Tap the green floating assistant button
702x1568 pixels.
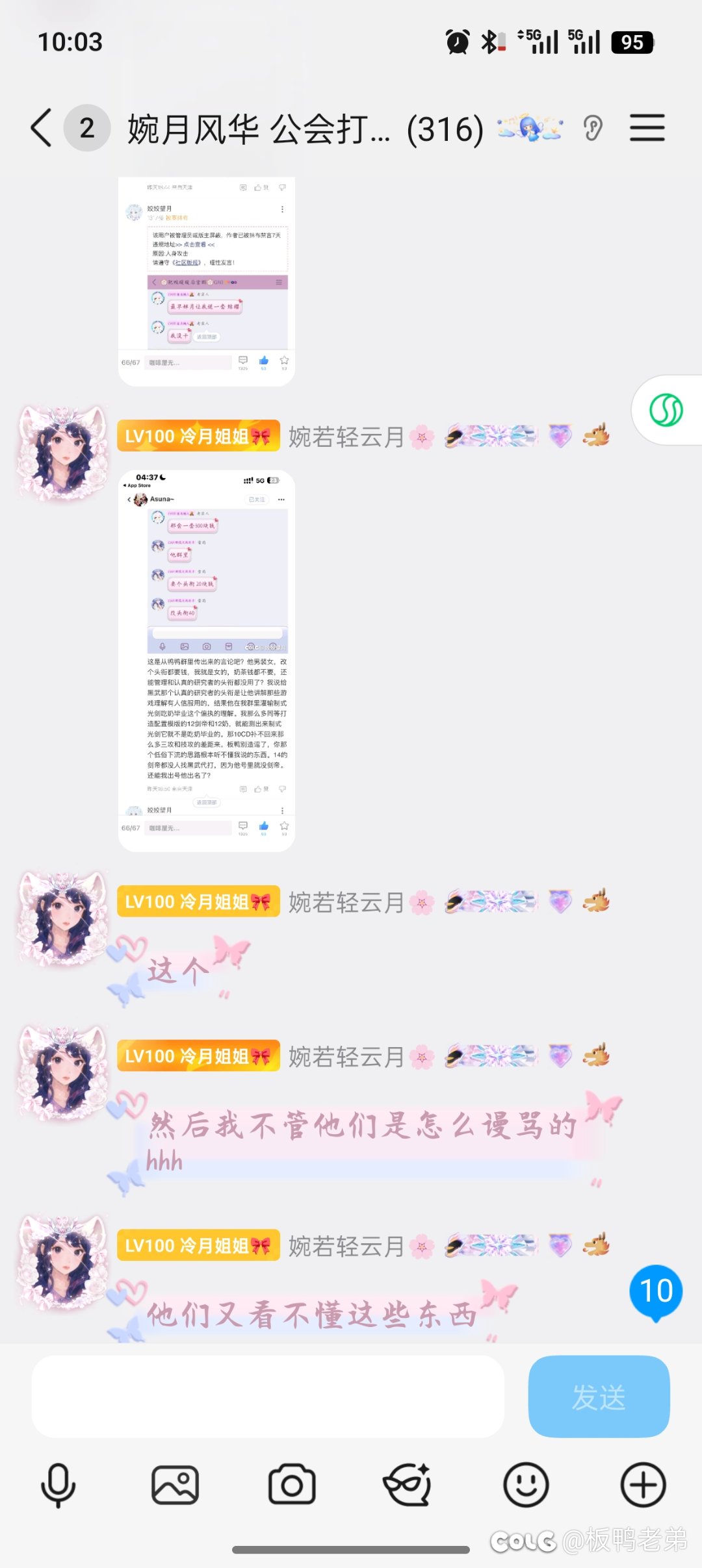pos(666,411)
